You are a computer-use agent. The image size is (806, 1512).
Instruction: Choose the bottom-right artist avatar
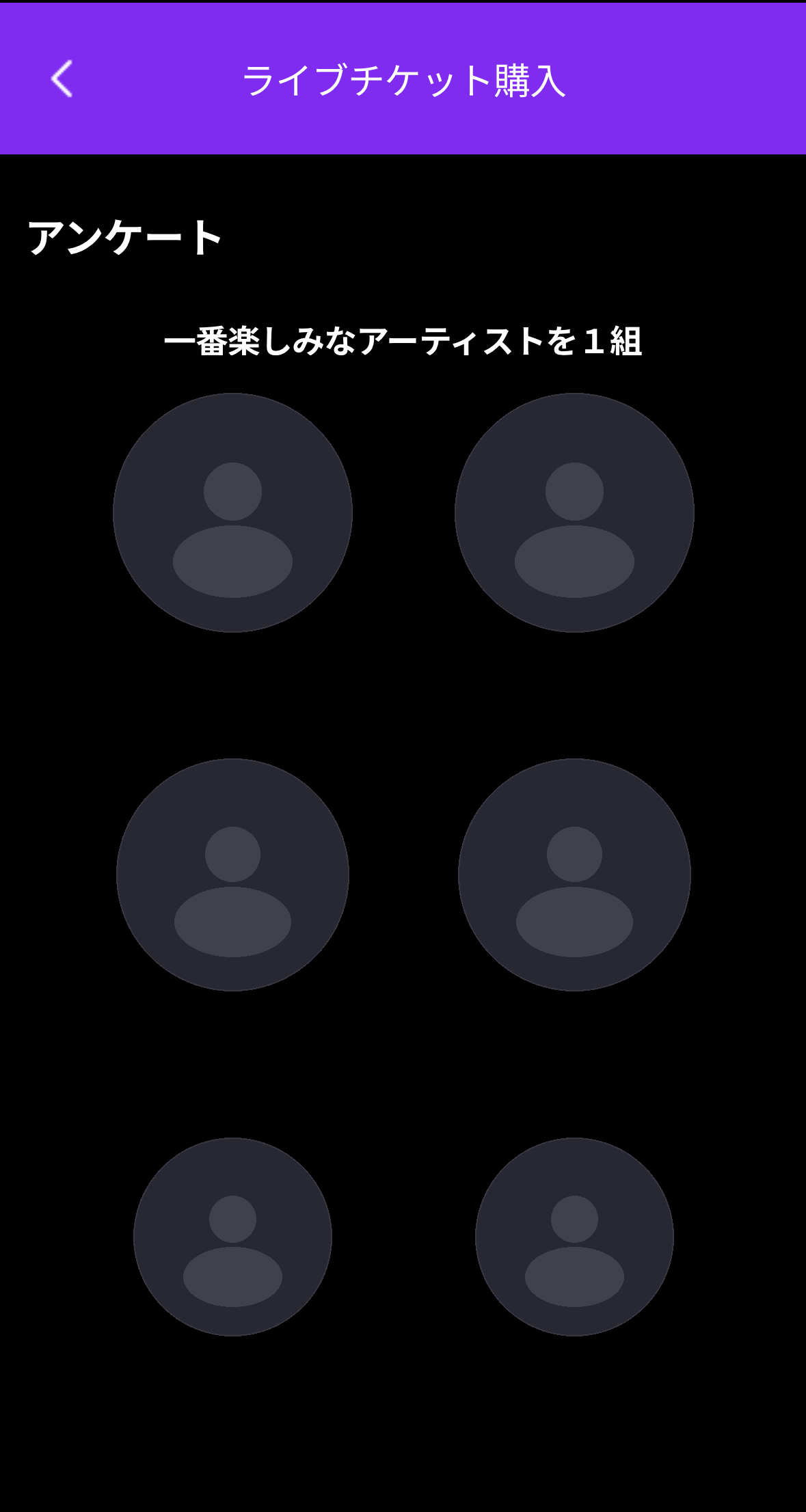click(574, 1237)
